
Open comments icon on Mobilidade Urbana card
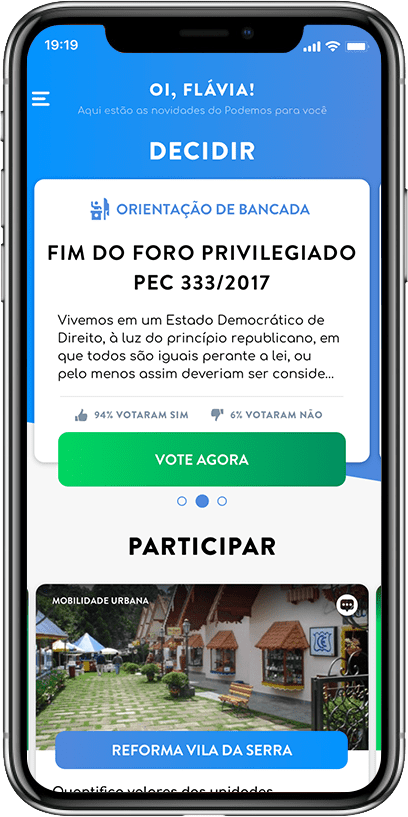point(347,605)
